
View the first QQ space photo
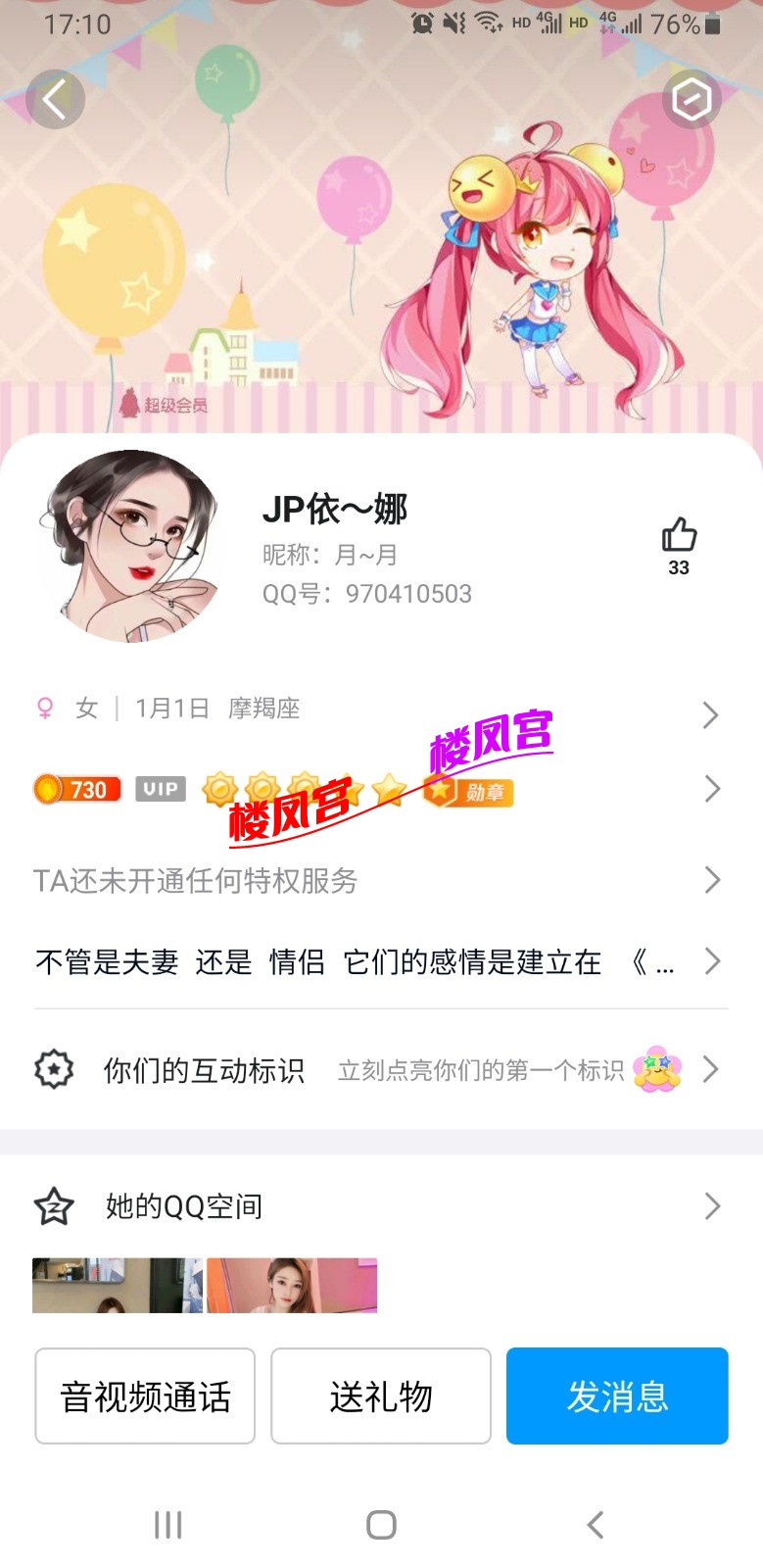pyautogui.click(x=118, y=1285)
